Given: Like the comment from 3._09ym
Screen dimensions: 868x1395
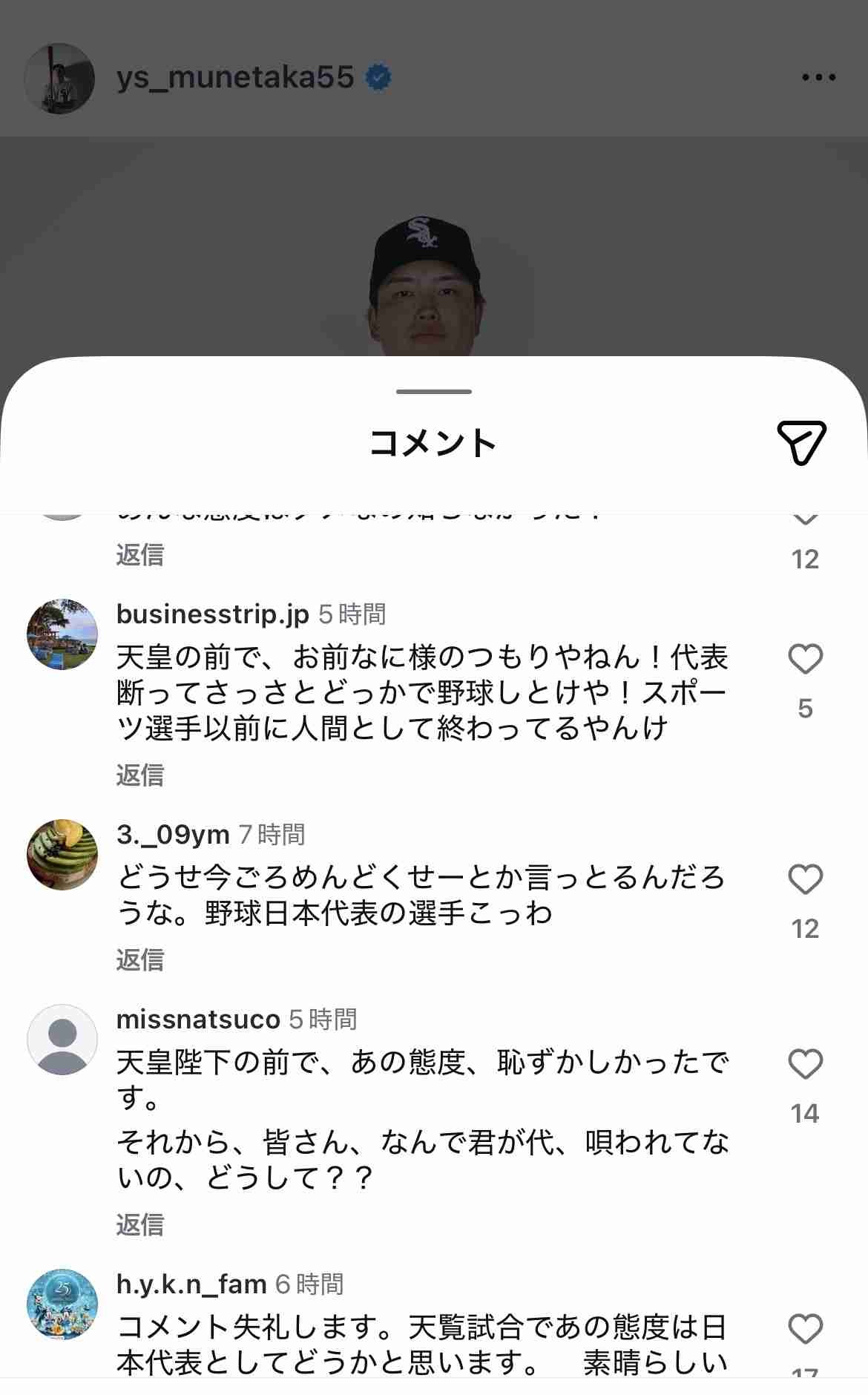Looking at the screenshot, I should (805, 879).
